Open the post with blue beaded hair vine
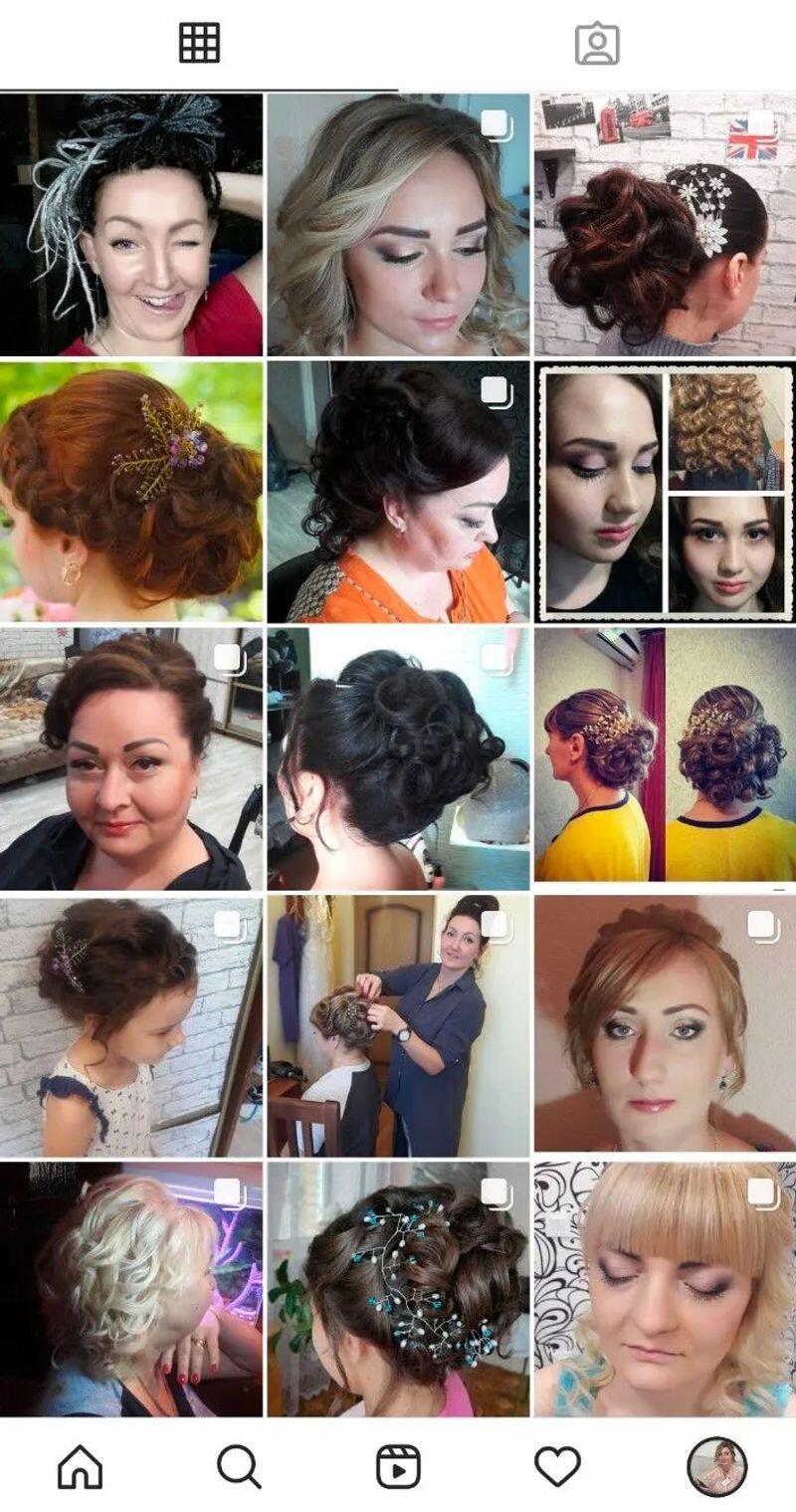796x1512 pixels. pos(398,1290)
